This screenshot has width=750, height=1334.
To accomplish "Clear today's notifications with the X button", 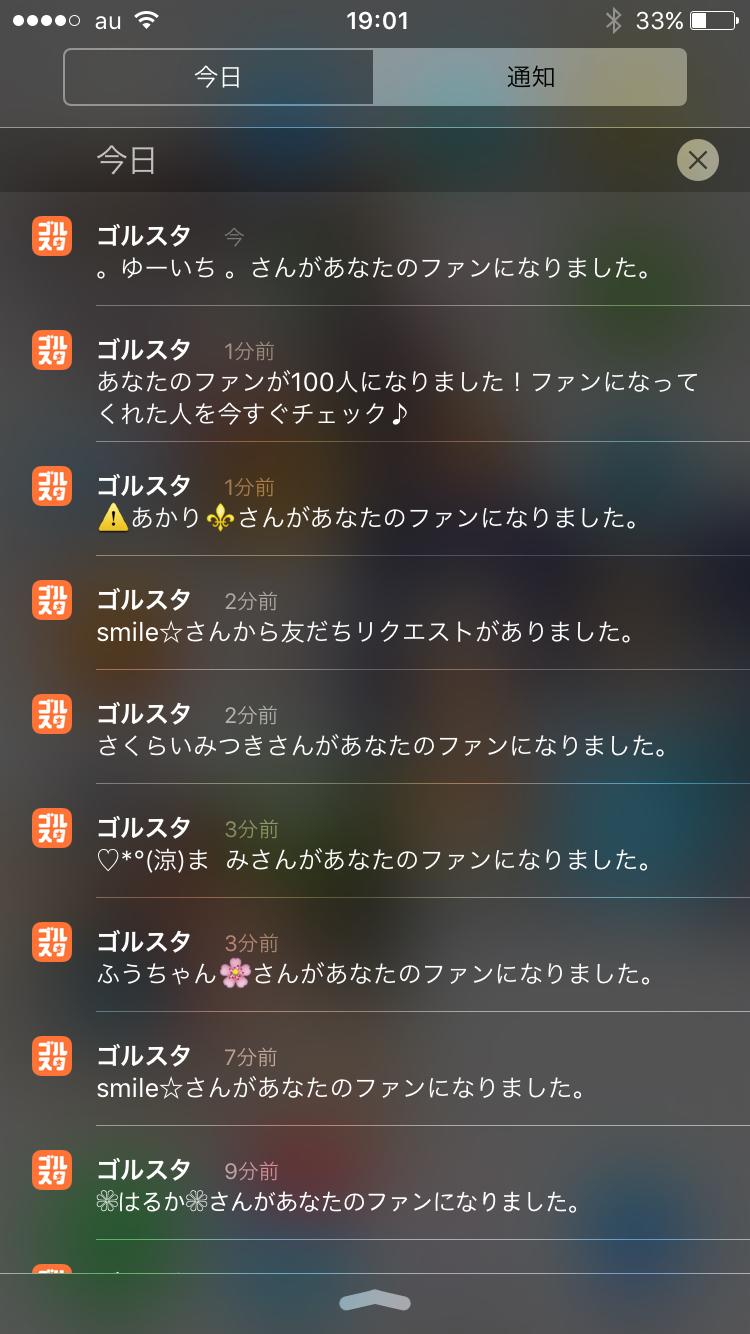I will [x=697, y=159].
